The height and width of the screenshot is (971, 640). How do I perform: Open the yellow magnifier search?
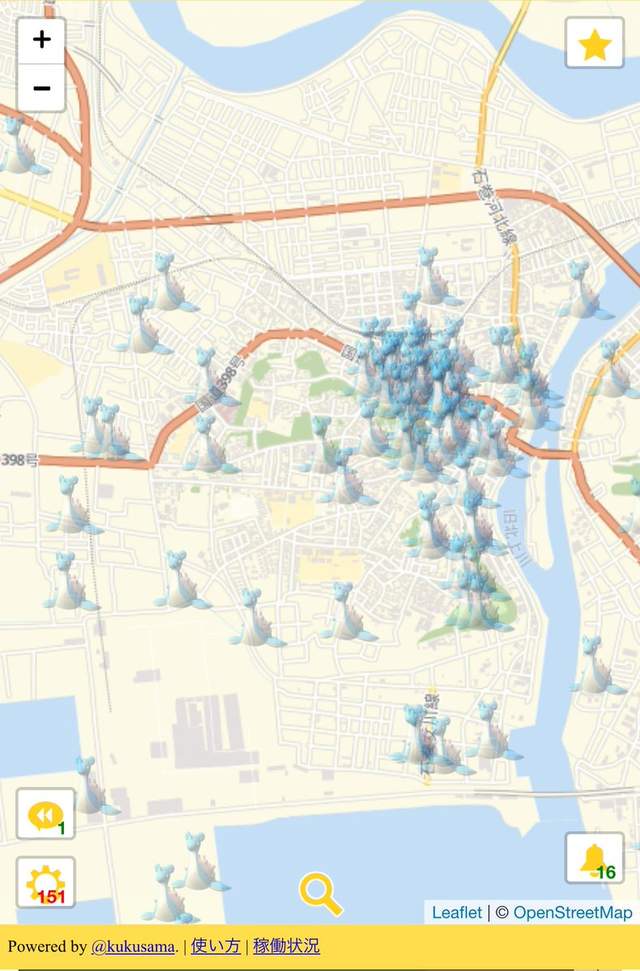coord(321,893)
